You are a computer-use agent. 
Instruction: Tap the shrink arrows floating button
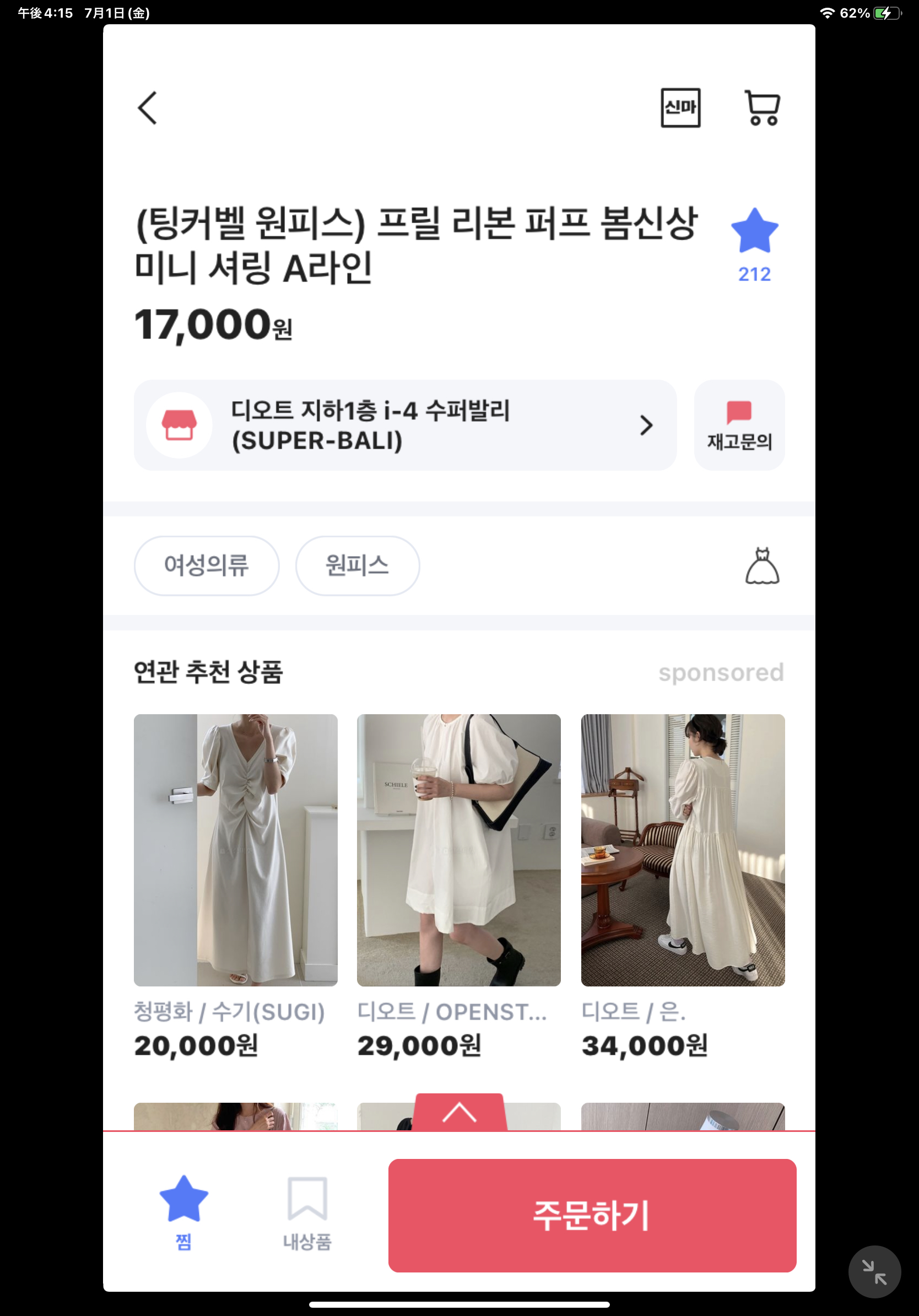click(x=874, y=1272)
